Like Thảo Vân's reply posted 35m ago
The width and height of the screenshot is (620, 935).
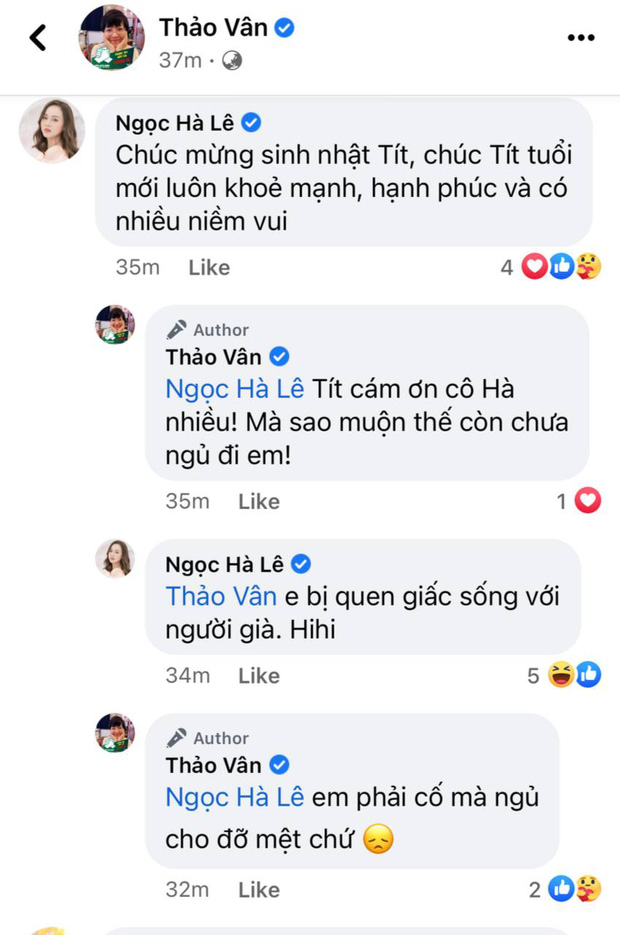pyautogui.click(x=259, y=501)
